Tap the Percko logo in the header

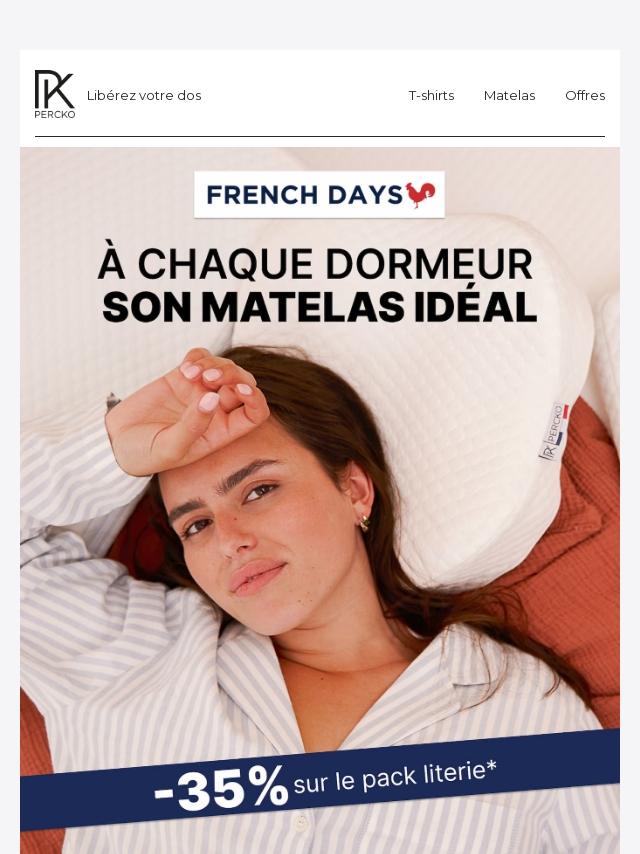(x=55, y=95)
